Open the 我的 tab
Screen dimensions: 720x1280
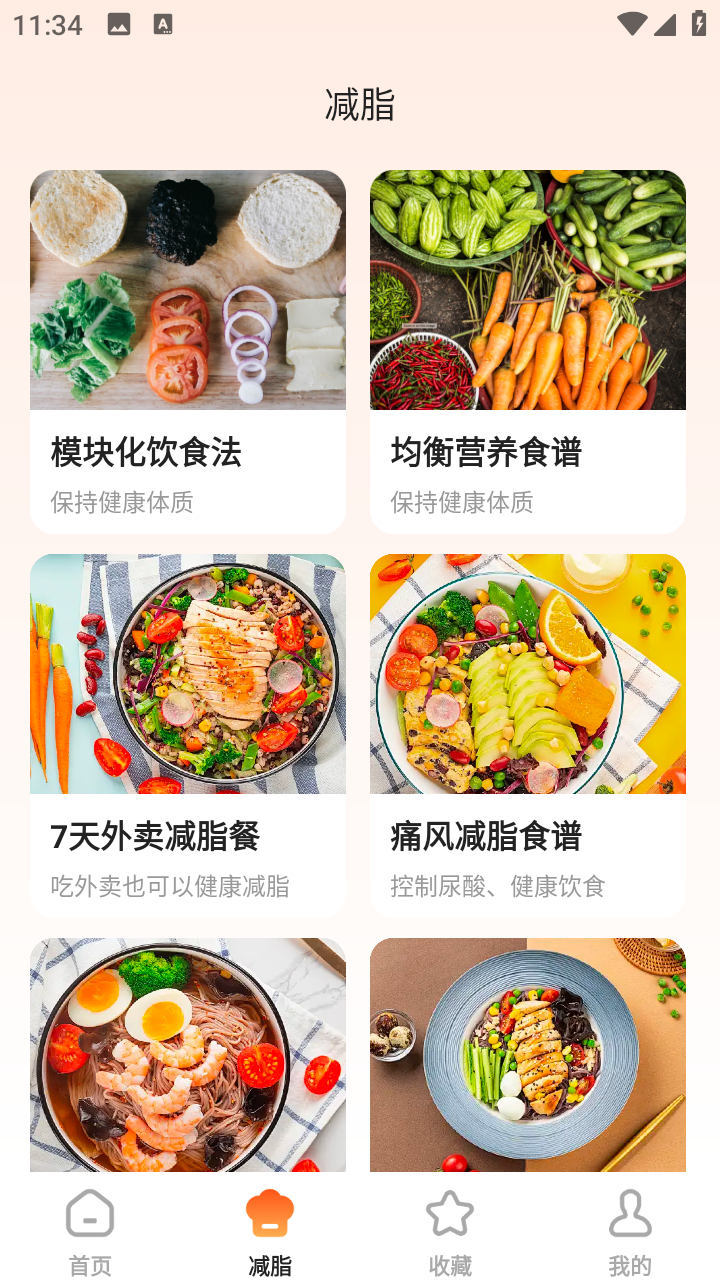pos(630,1232)
